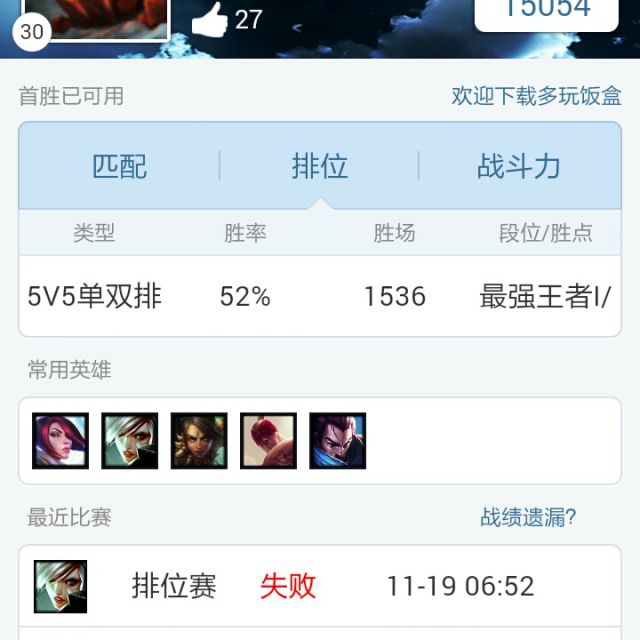Switch to the 匹配 tab
This screenshot has width=640, height=640.
(x=120, y=166)
